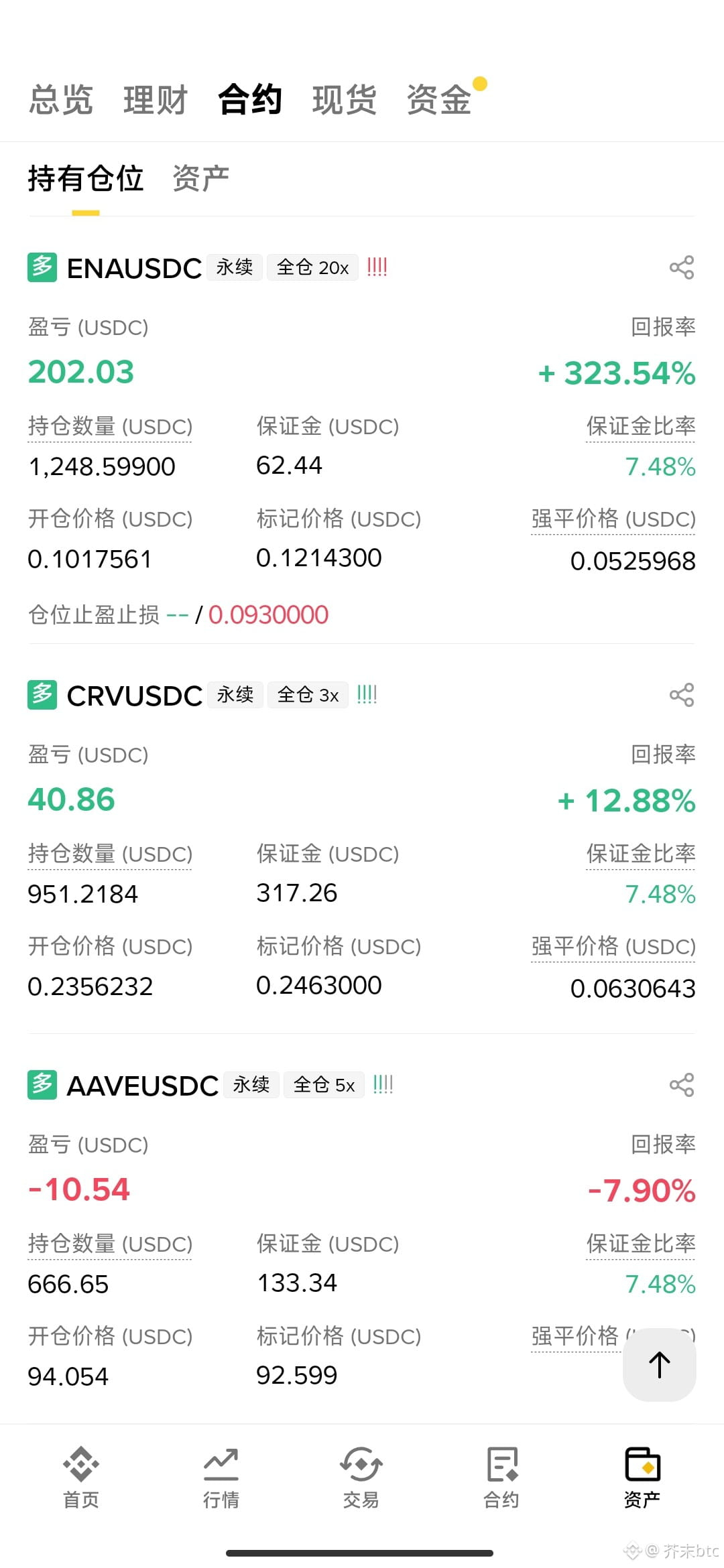Share the AAVEUSDC position

[682, 1086]
